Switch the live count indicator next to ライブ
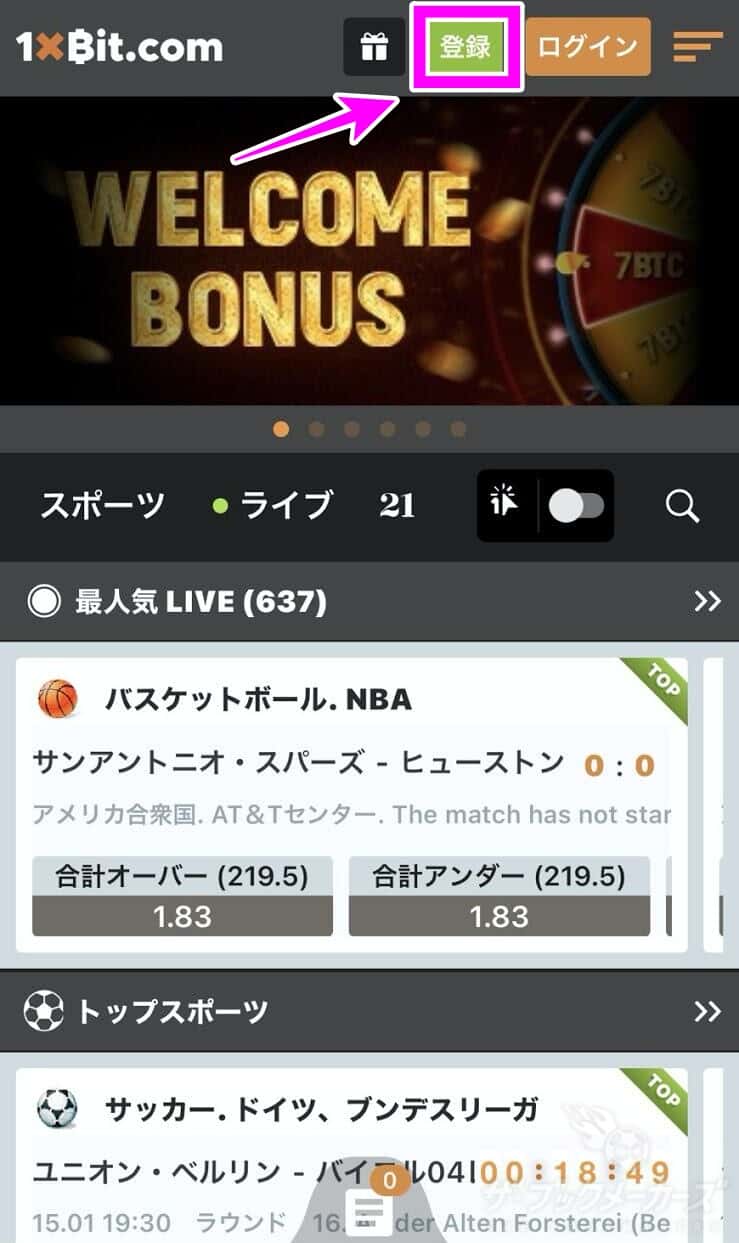Image resolution: width=739 pixels, height=1243 pixels. pyautogui.click(x=398, y=506)
